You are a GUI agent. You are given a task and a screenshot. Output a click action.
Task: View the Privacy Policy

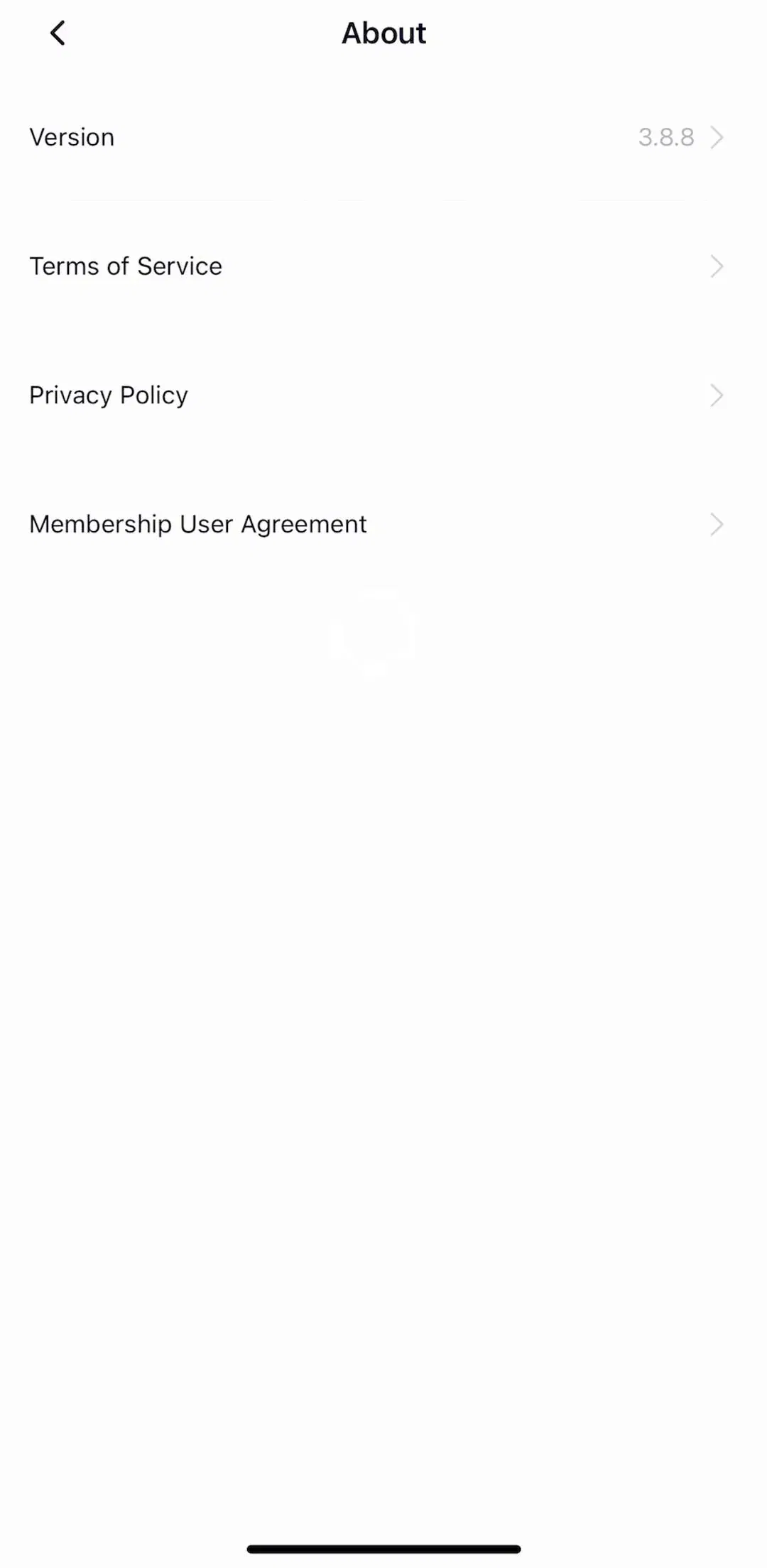click(x=383, y=396)
